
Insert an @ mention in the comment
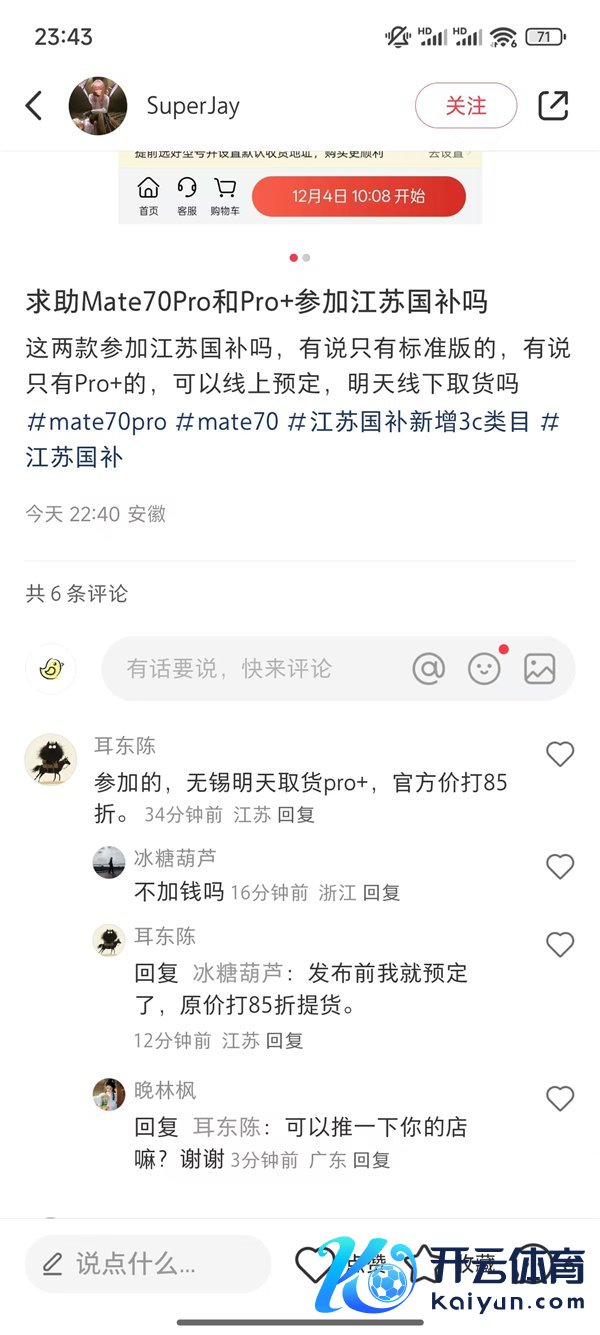click(428, 669)
